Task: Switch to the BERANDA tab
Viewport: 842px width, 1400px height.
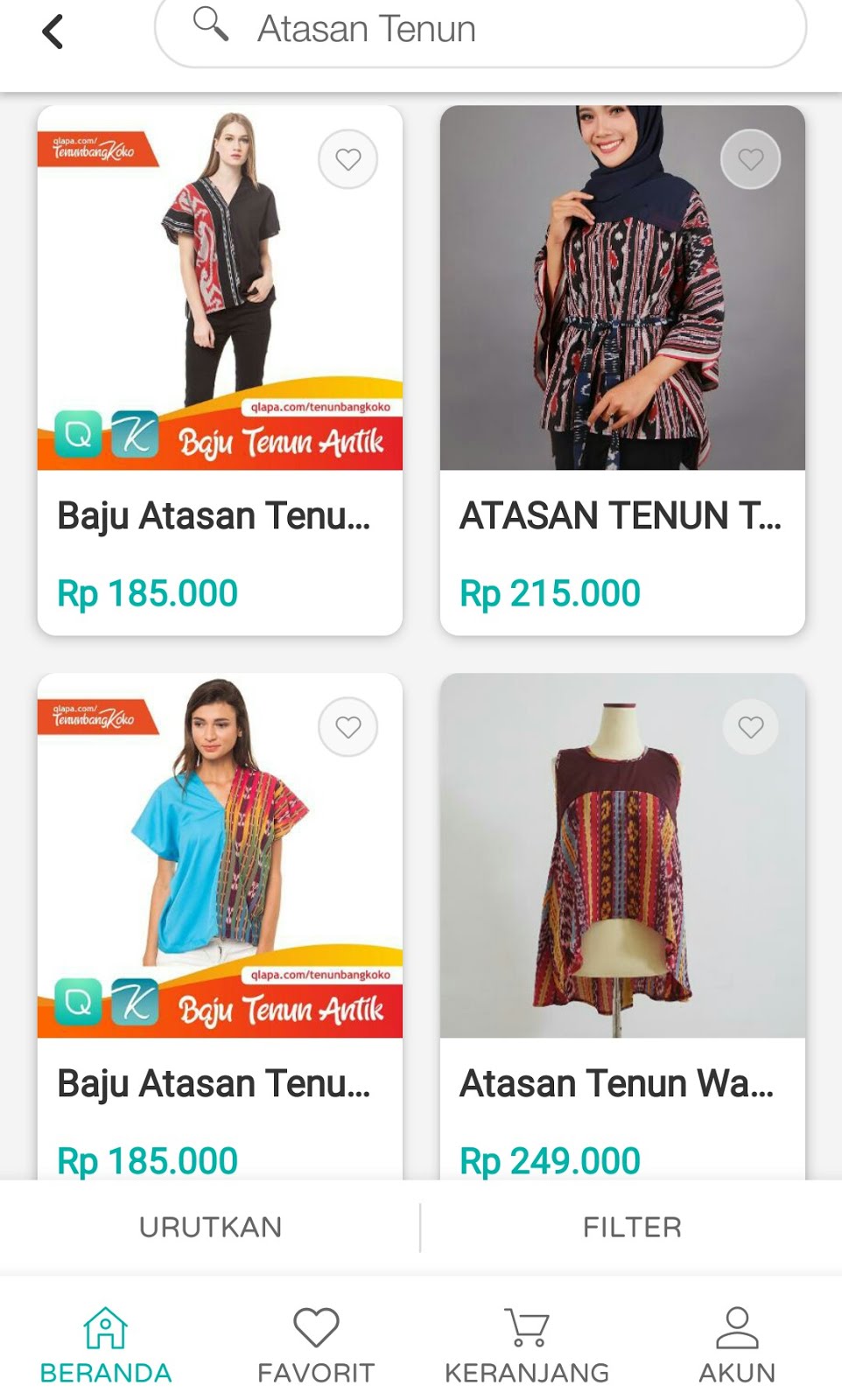Action: click(x=106, y=1346)
